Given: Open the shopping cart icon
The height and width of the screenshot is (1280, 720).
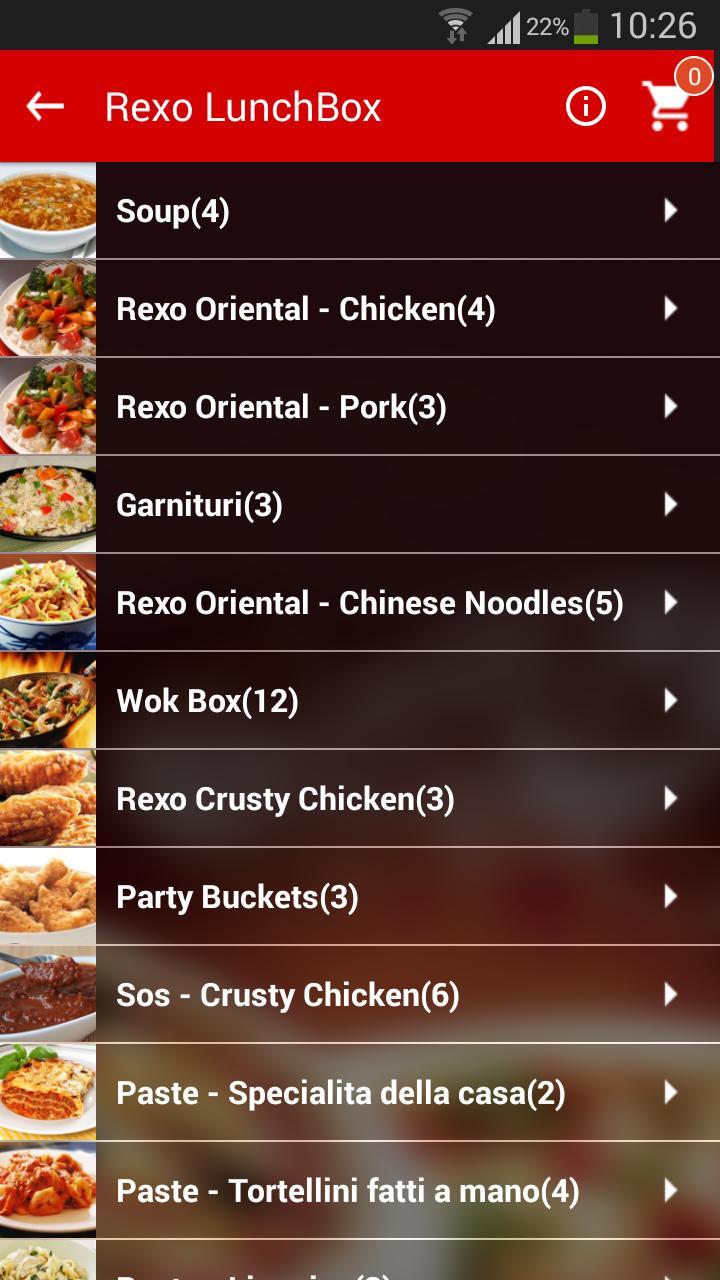Looking at the screenshot, I should click(668, 112).
